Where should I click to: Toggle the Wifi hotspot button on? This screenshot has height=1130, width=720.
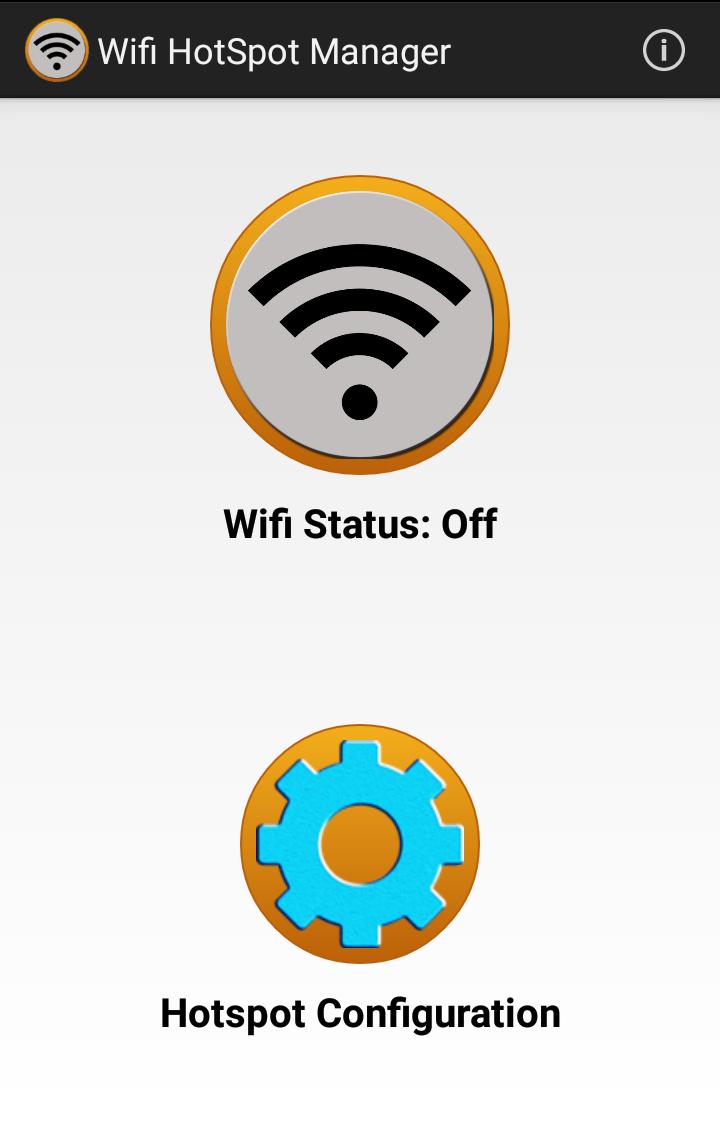click(x=360, y=326)
